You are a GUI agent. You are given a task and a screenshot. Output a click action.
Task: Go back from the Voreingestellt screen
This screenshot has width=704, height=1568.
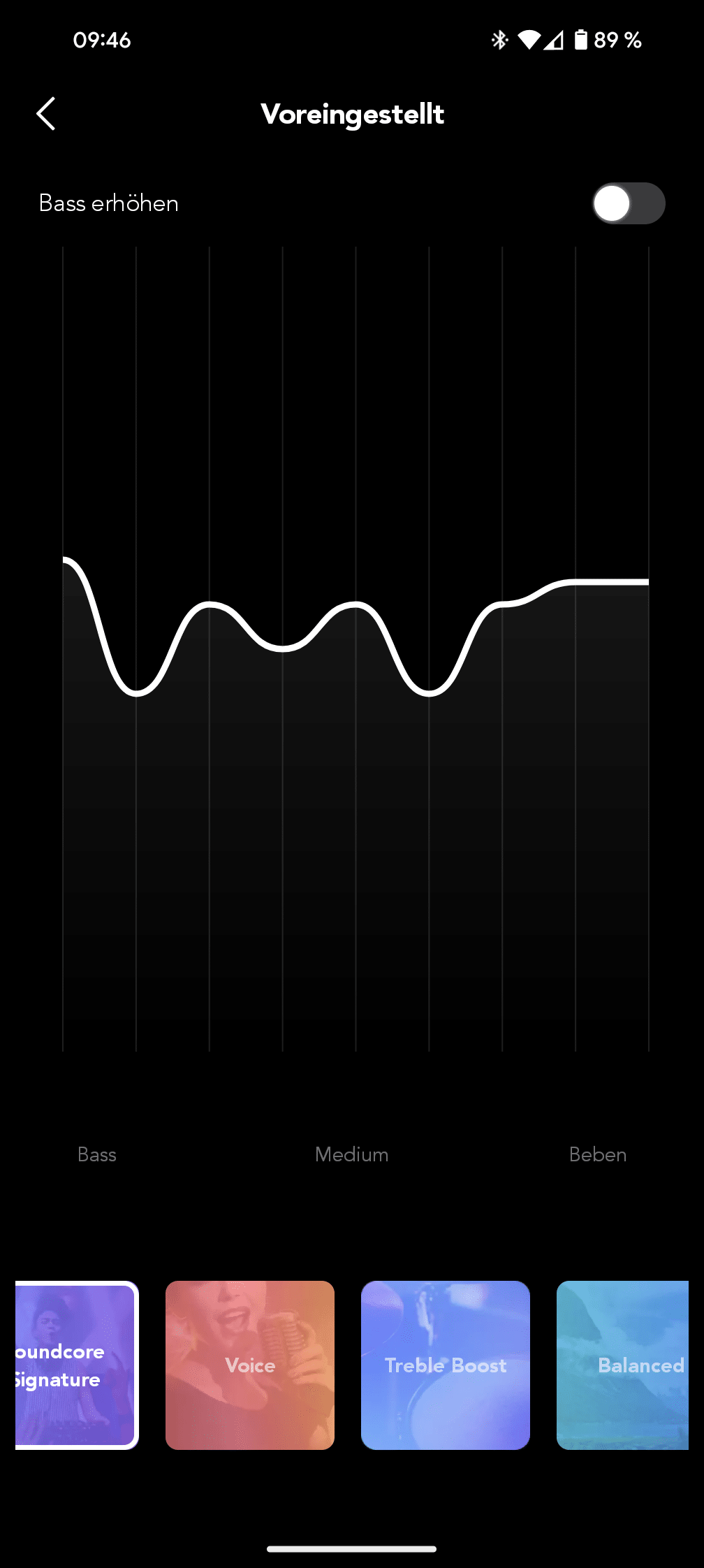coord(46,114)
